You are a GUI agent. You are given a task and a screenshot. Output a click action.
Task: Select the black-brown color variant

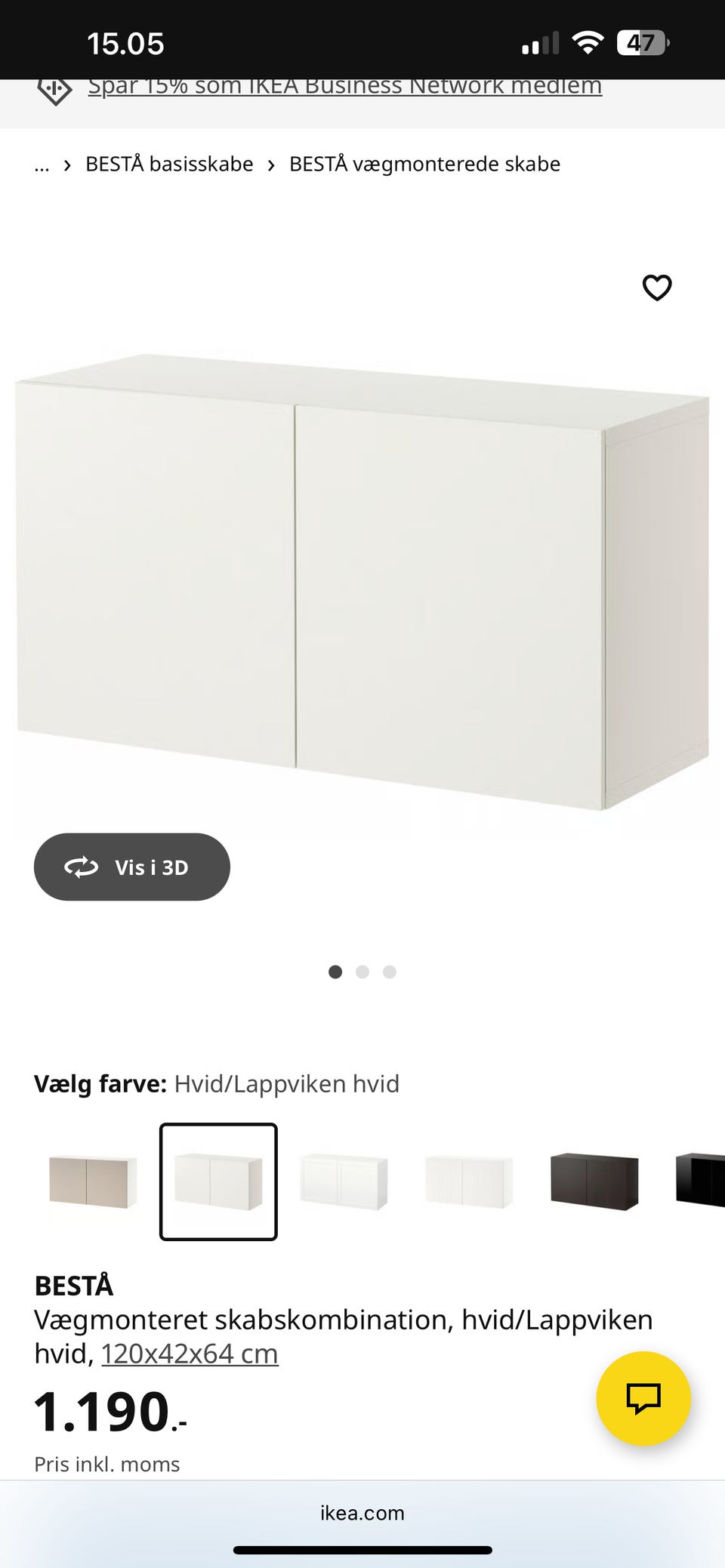pos(594,1182)
